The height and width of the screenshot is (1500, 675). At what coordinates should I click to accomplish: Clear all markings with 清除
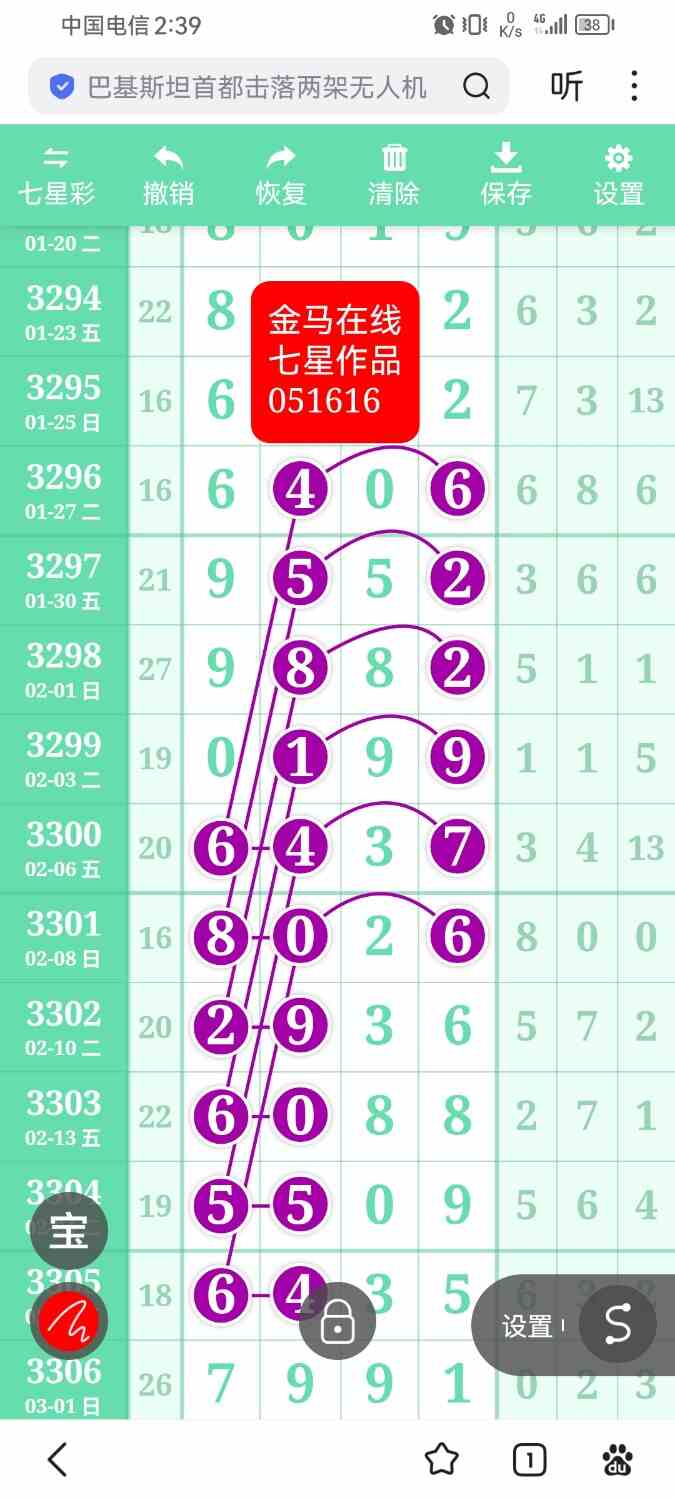coord(394,175)
